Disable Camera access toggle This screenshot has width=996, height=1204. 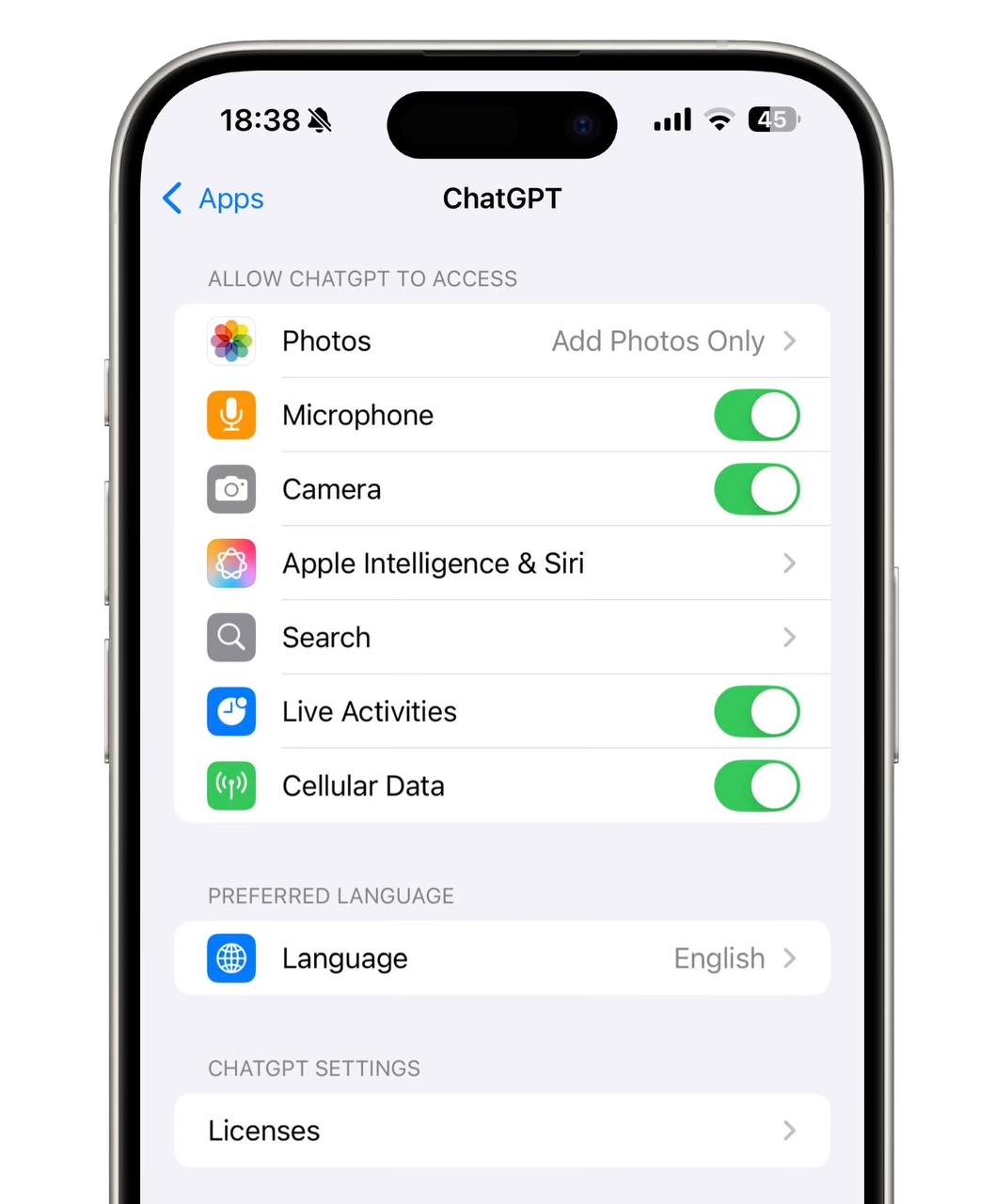click(x=756, y=490)
